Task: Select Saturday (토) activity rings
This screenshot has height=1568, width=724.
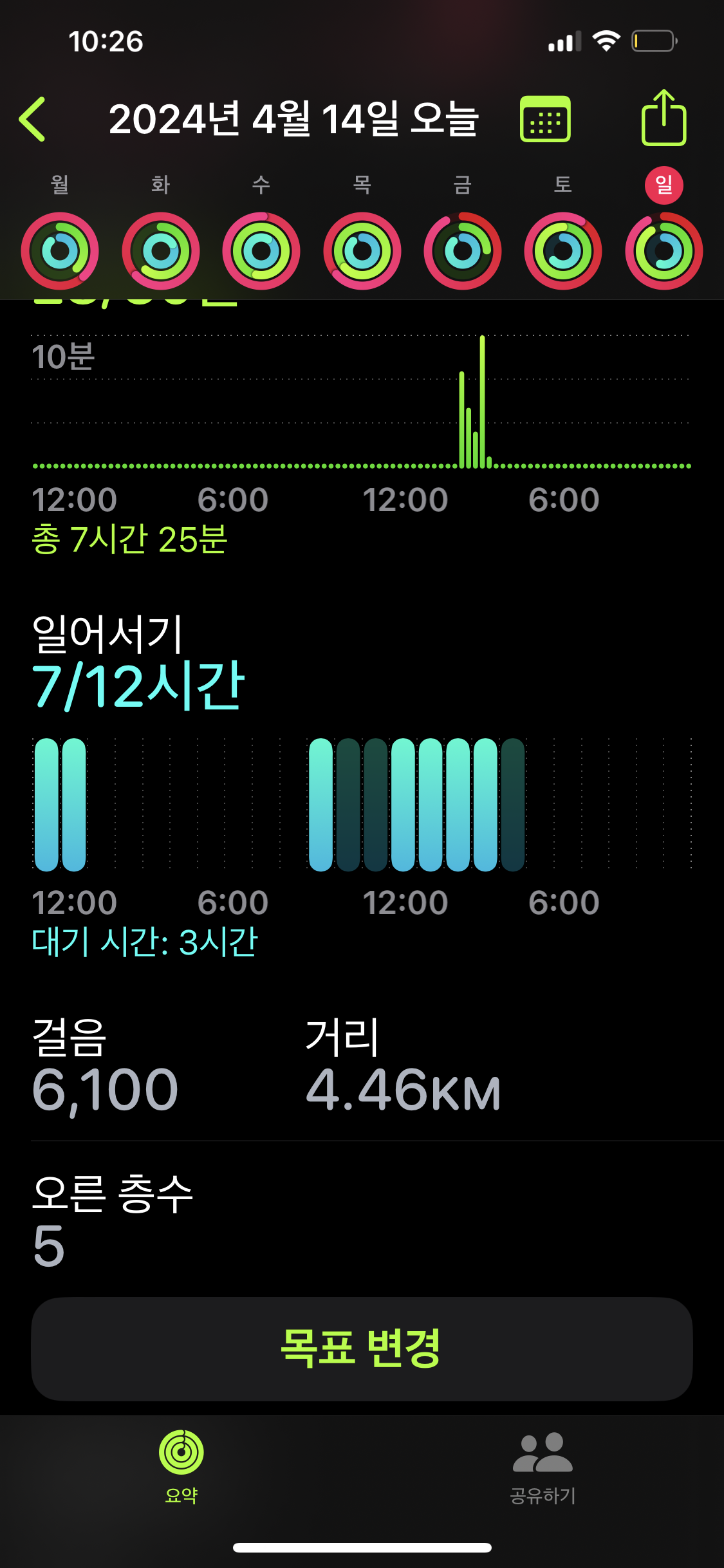Action: click(563, 250)
